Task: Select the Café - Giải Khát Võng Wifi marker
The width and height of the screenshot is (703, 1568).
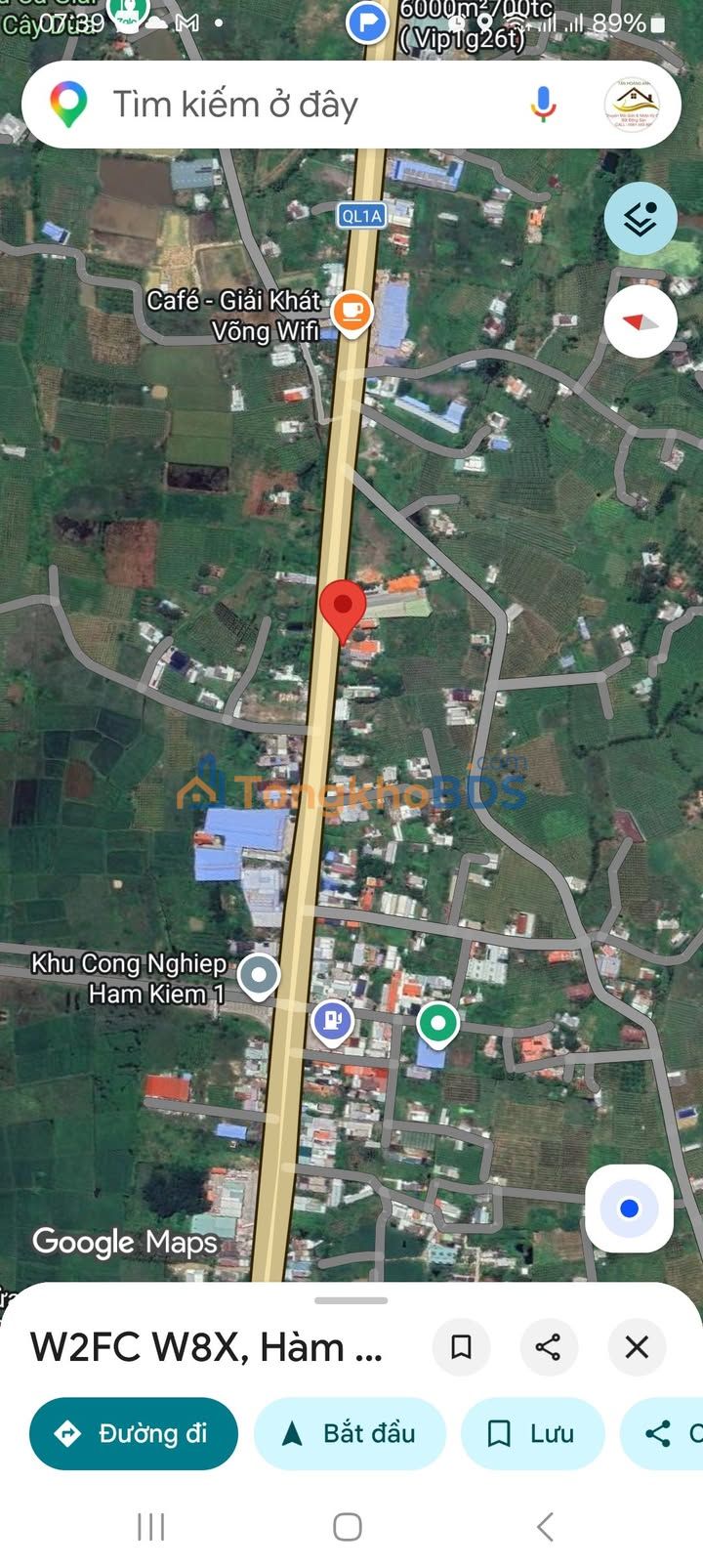Action: tap(351, 313)
